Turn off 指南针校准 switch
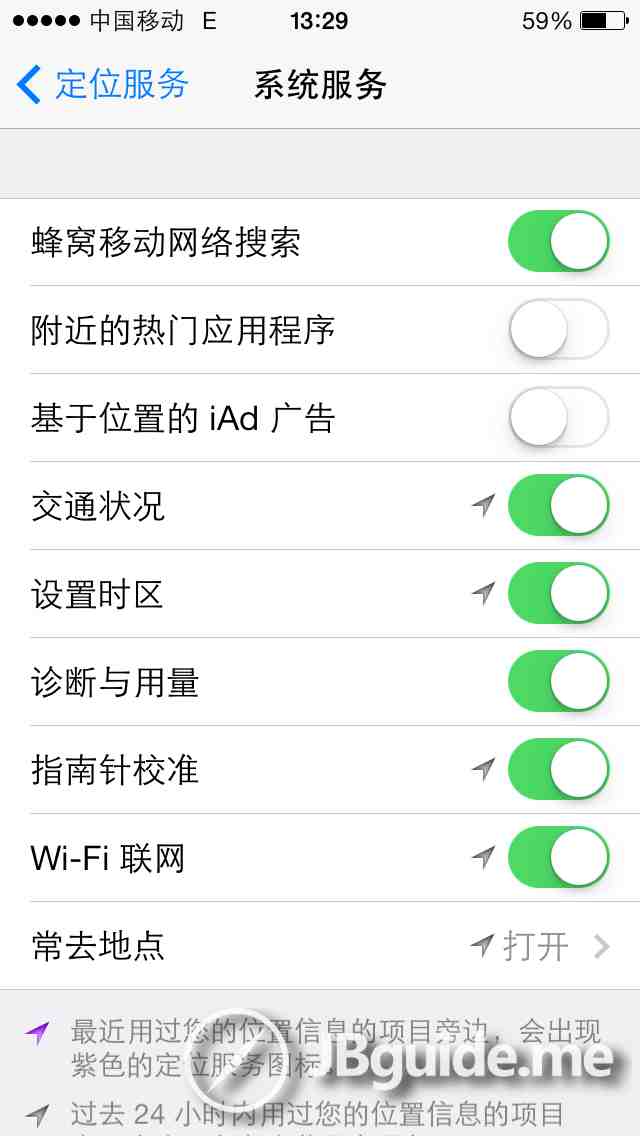The height and width of the screenshot is (1136, 640). click(558, 770)
